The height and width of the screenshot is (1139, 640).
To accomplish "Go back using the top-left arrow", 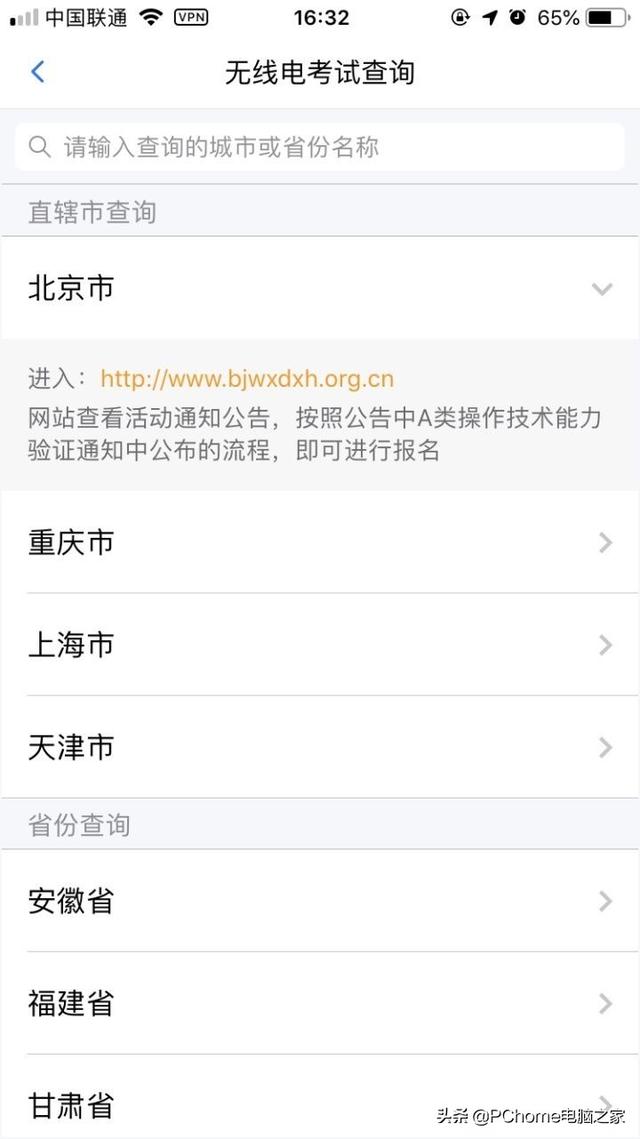I will click(38, 72).
